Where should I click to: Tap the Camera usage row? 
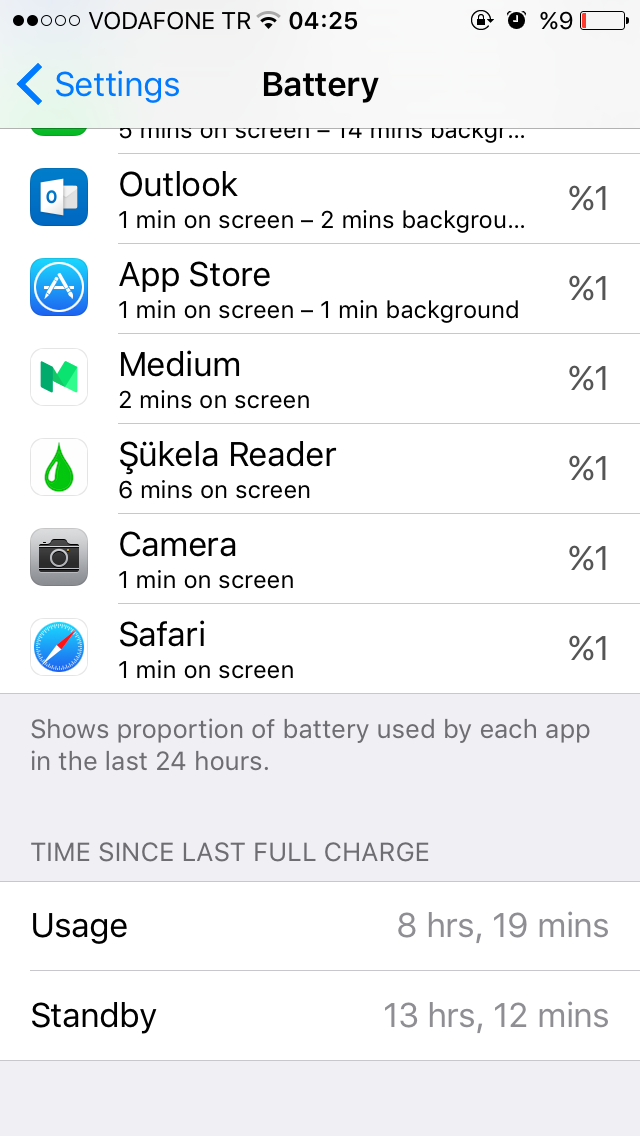click(320, 559)
